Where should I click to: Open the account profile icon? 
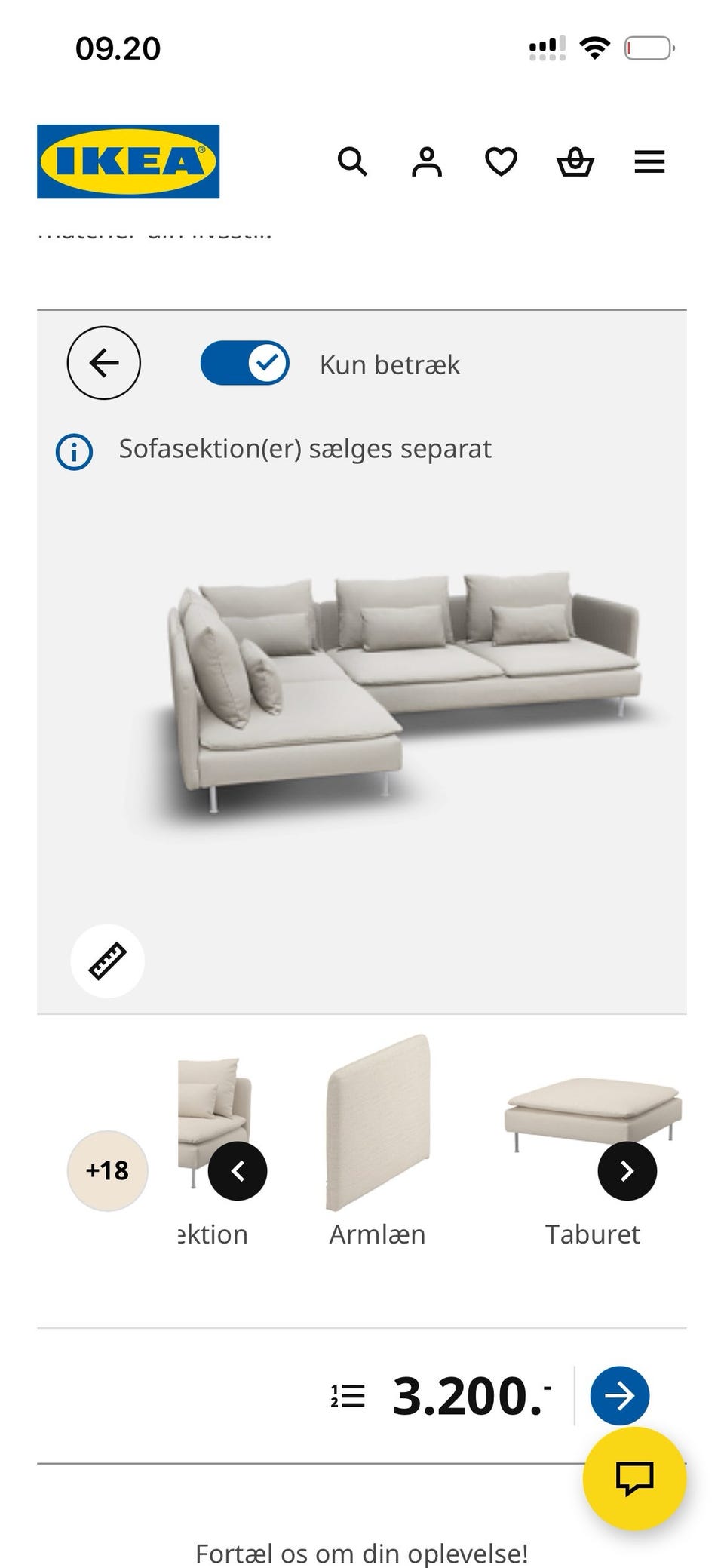[426, 161]
